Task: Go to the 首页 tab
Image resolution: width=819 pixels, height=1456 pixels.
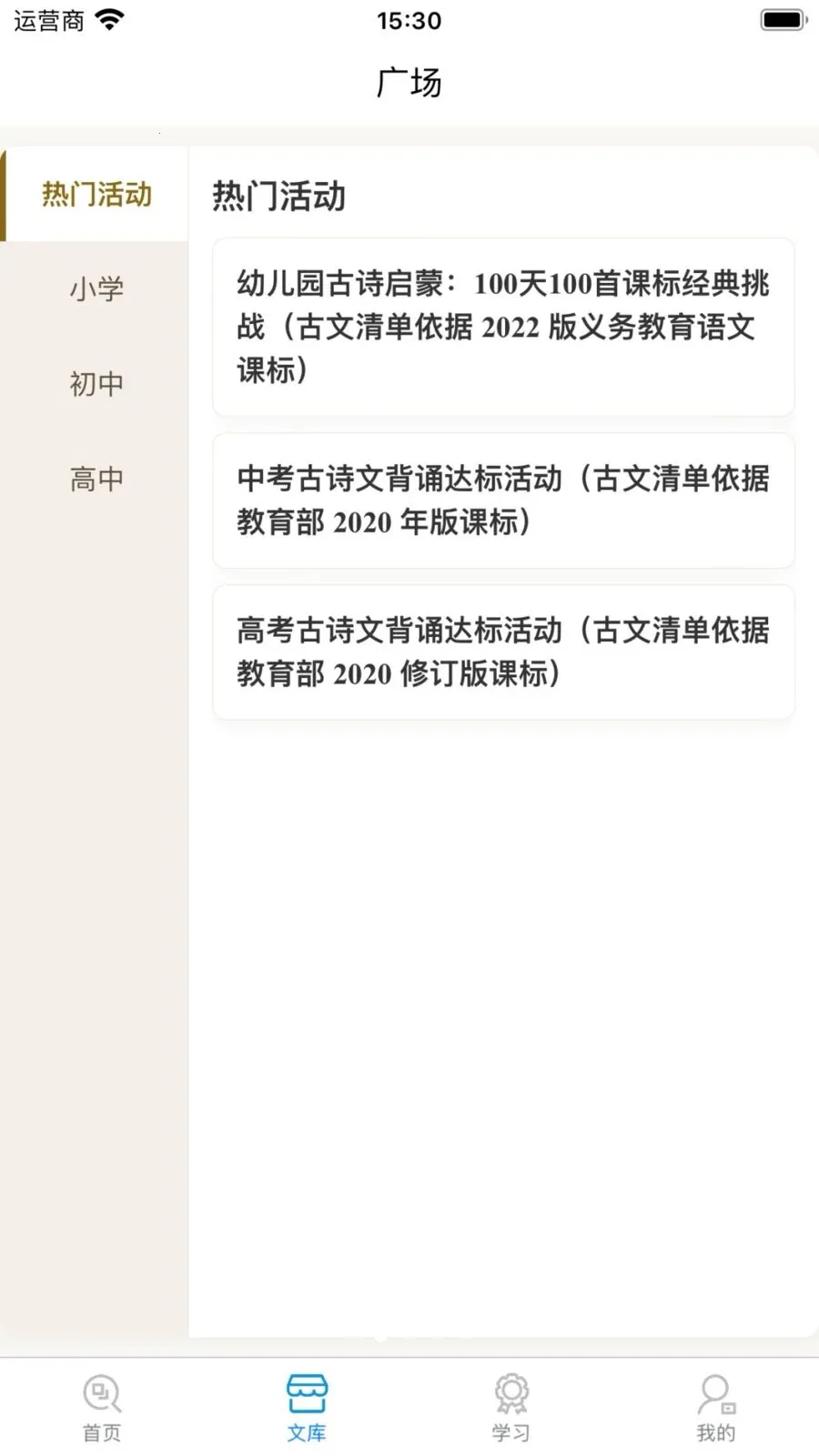Action: coord(102,1408)
